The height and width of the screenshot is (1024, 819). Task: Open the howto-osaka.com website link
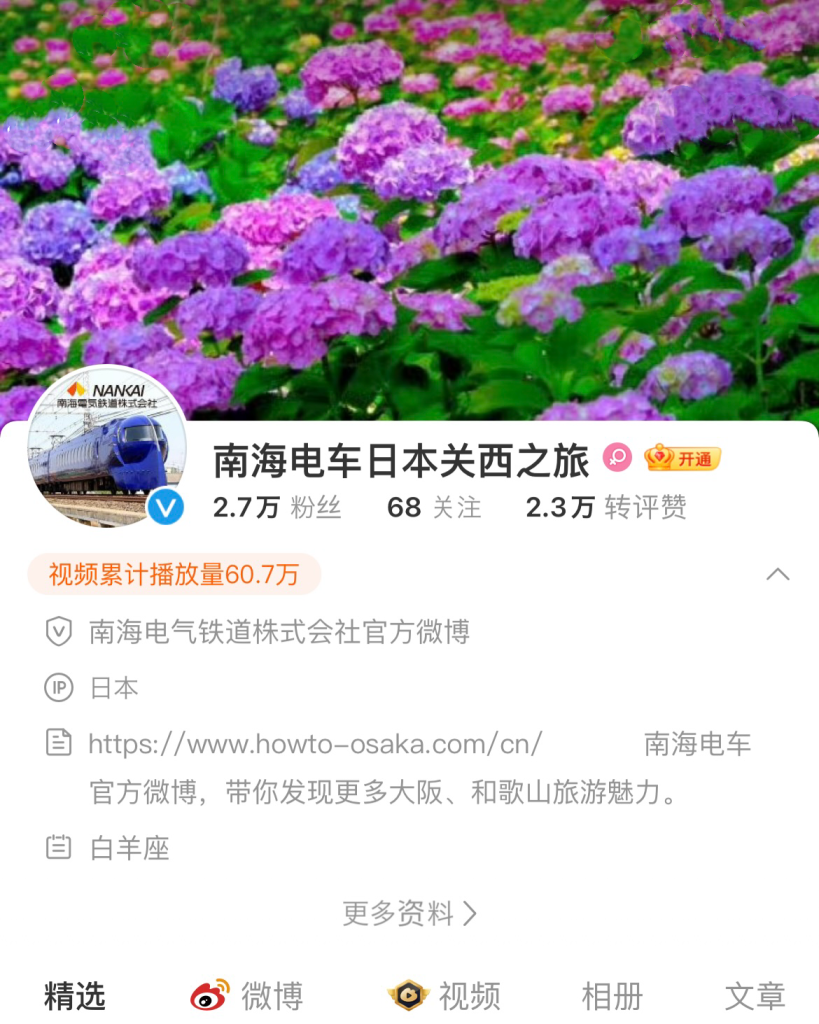click(315, 743)
